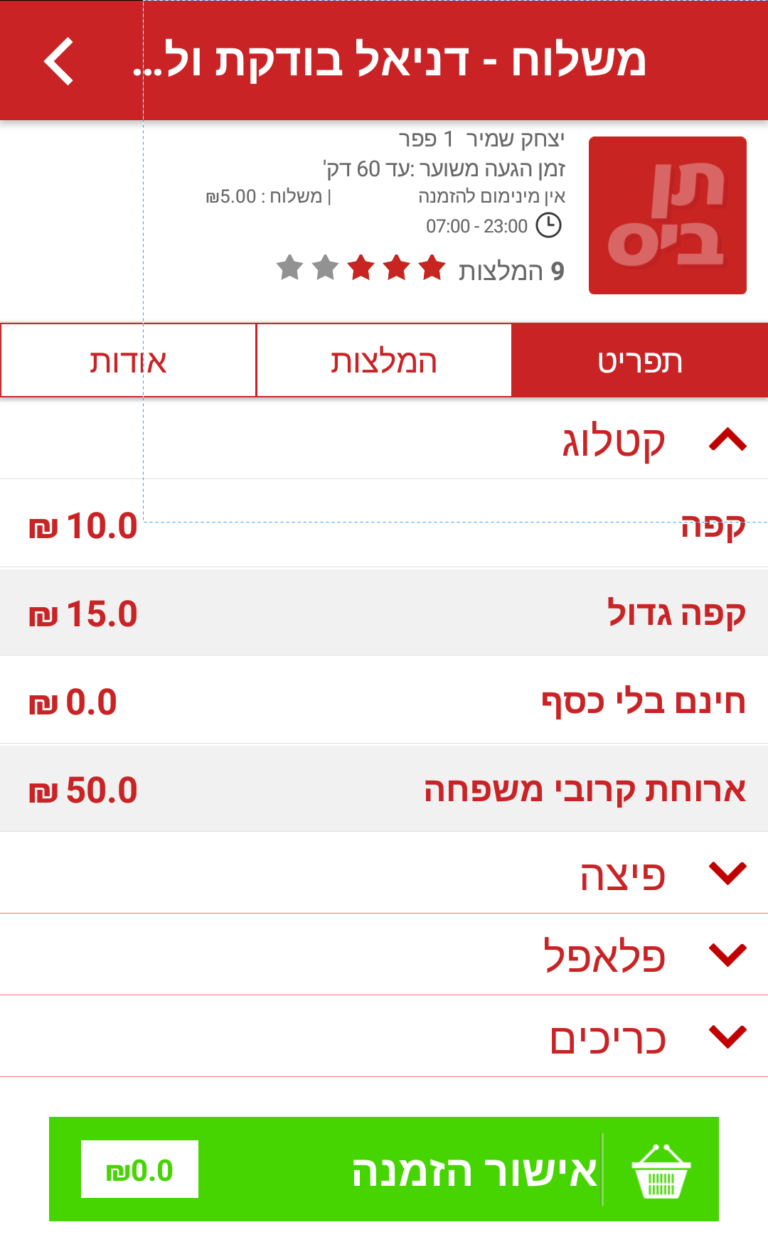The height and width of the screenshot is (1237, 768).
Task: Add קפה for 10.0 to order
Action: coord(384,524)
